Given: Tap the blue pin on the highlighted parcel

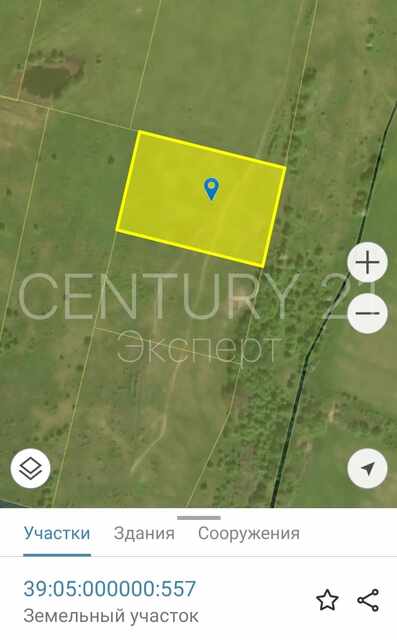Looking at the screenshot, I should tap(211, 189).
